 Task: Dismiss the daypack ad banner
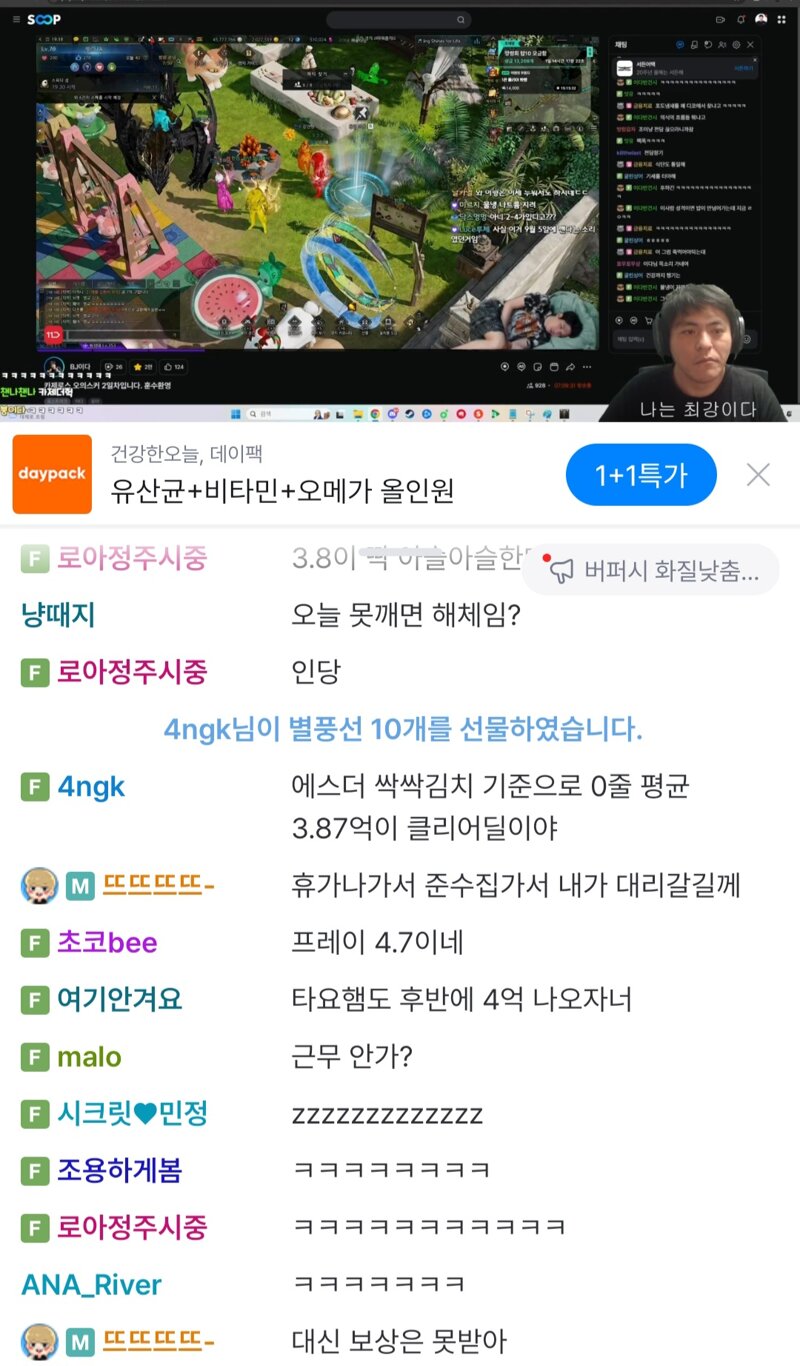pos(759,475)
